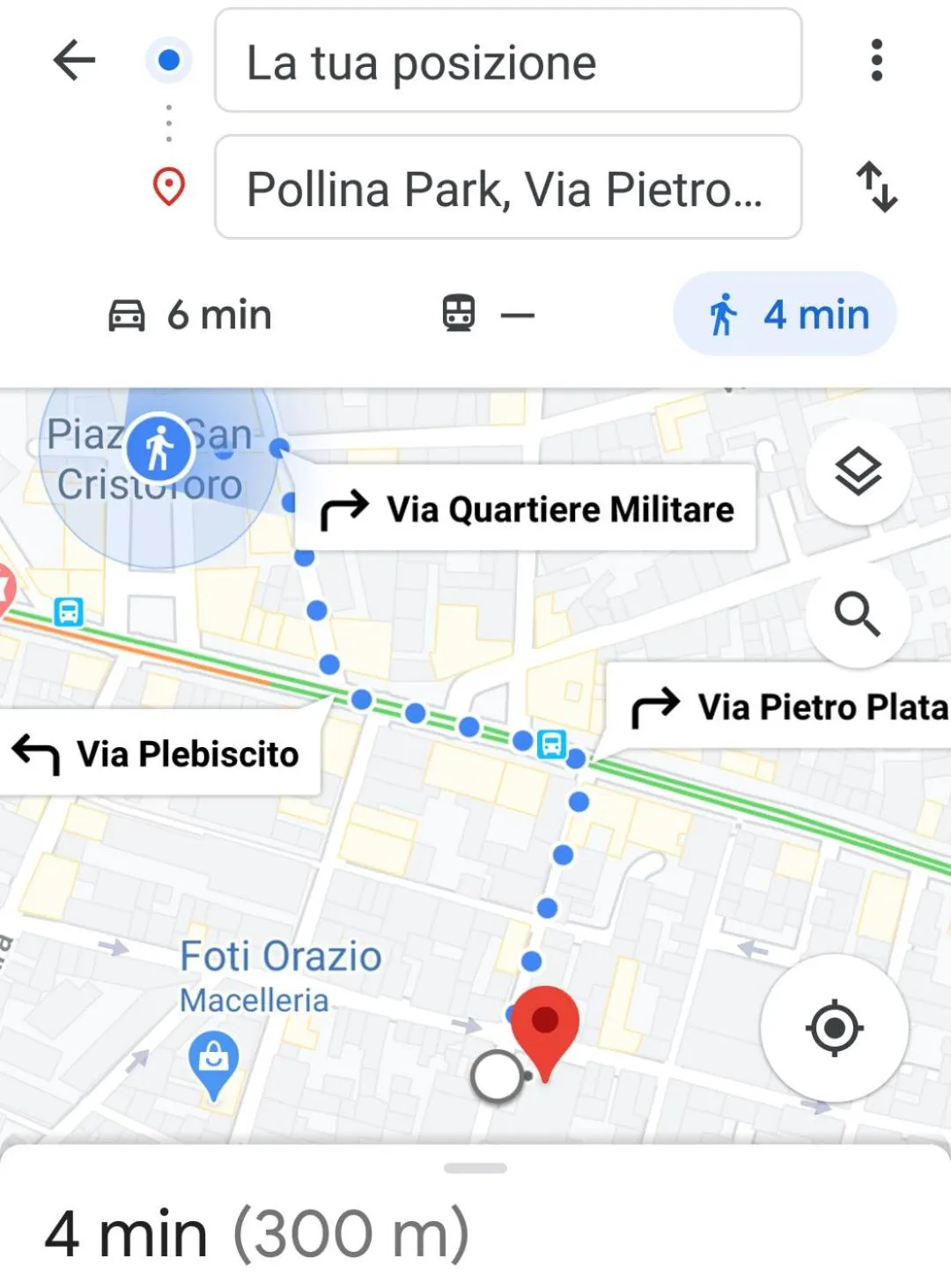The width and height of the screenshot is (951, 1288).
Task: Swap origin and destination with the arrows
Action: (x=879, y=188)
